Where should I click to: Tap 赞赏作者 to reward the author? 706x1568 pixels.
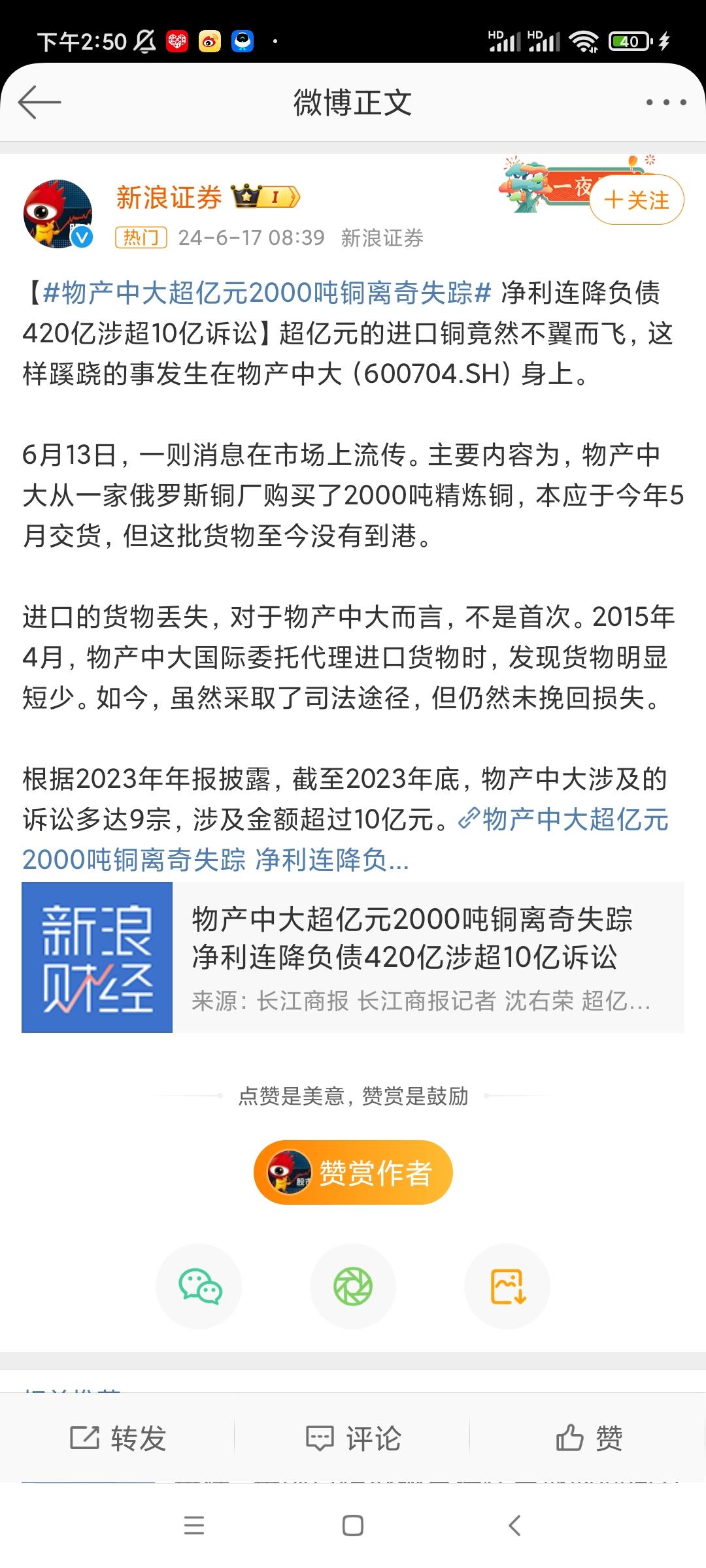point(353,1172)
